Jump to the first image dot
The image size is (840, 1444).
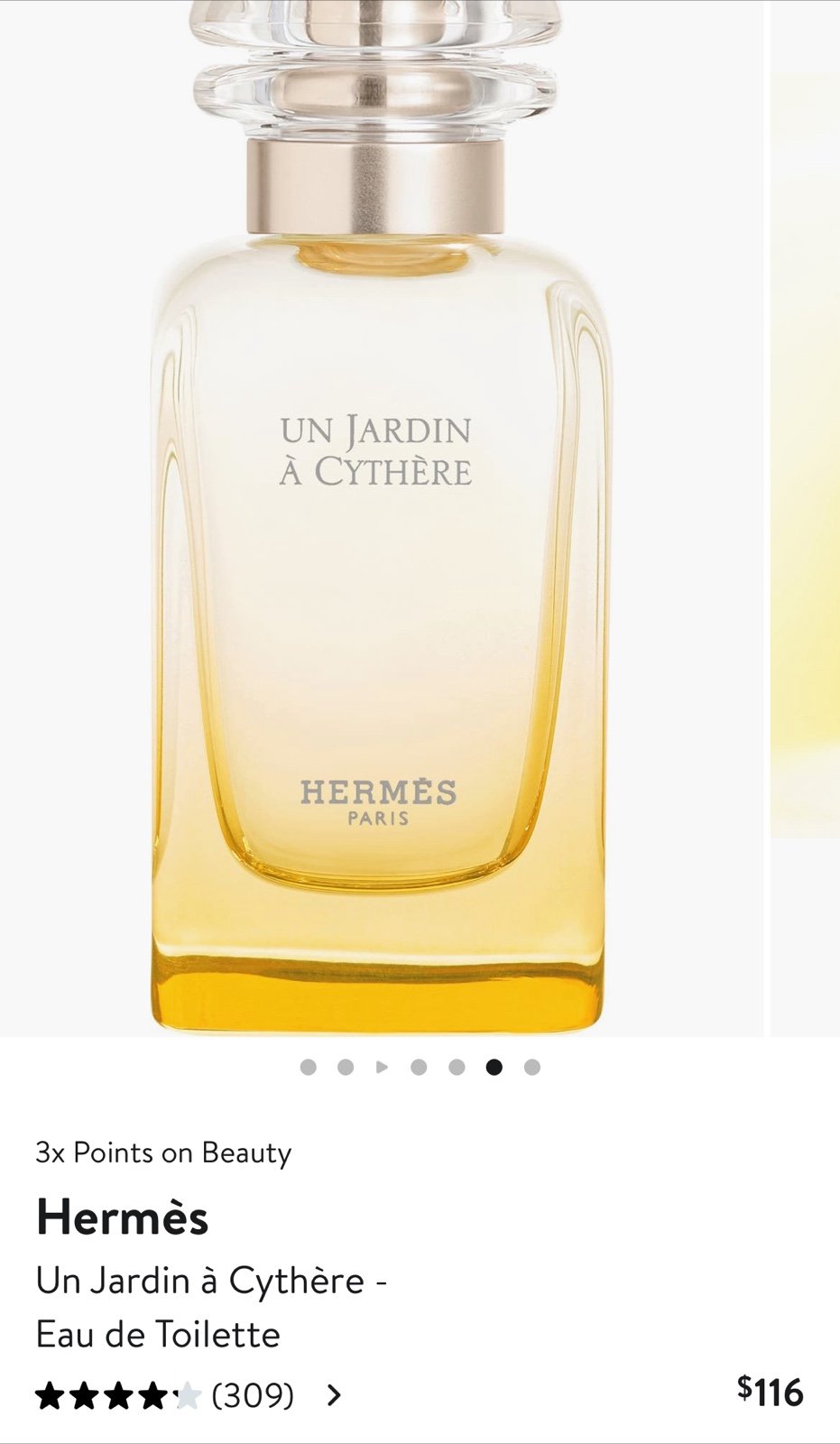(308, 1067)
